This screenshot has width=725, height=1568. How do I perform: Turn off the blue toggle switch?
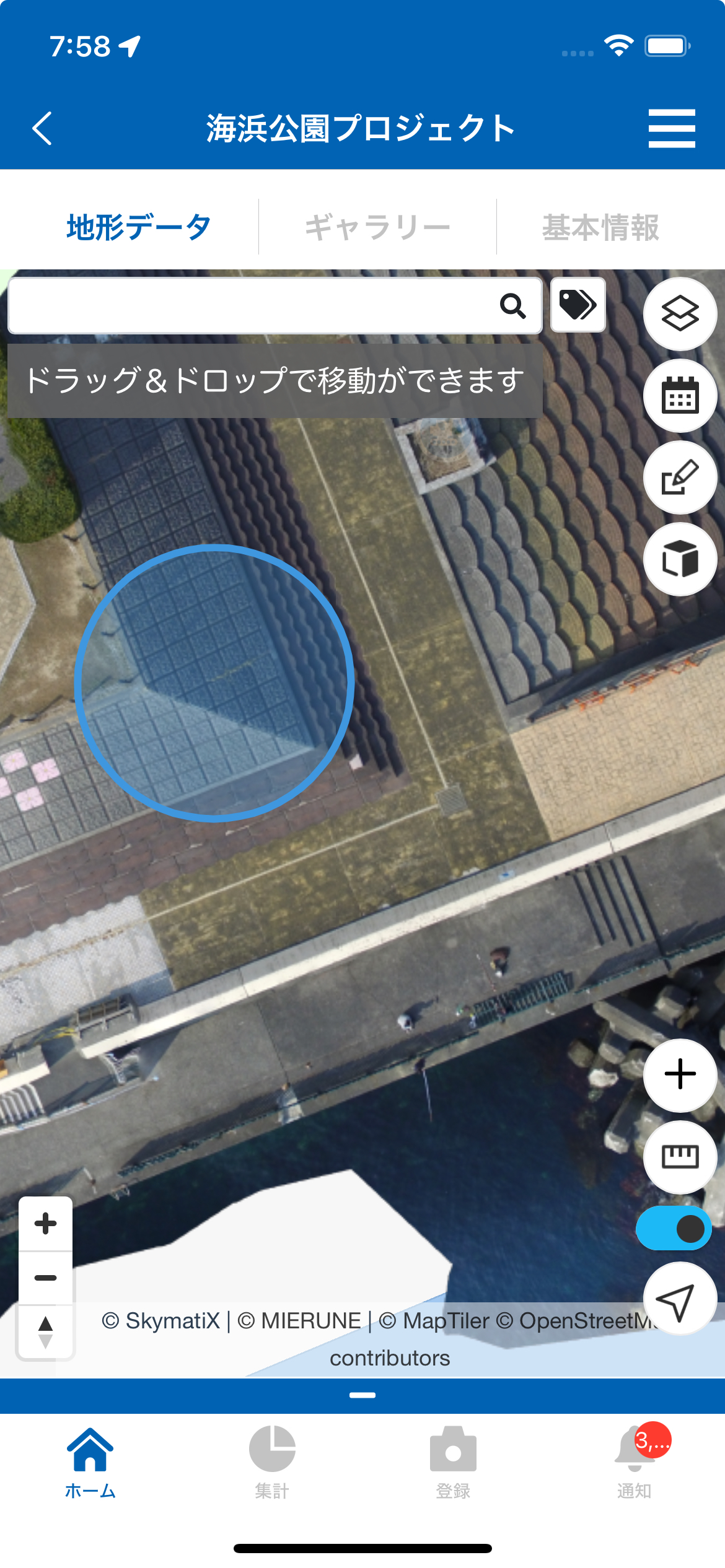coord(674,1229)
